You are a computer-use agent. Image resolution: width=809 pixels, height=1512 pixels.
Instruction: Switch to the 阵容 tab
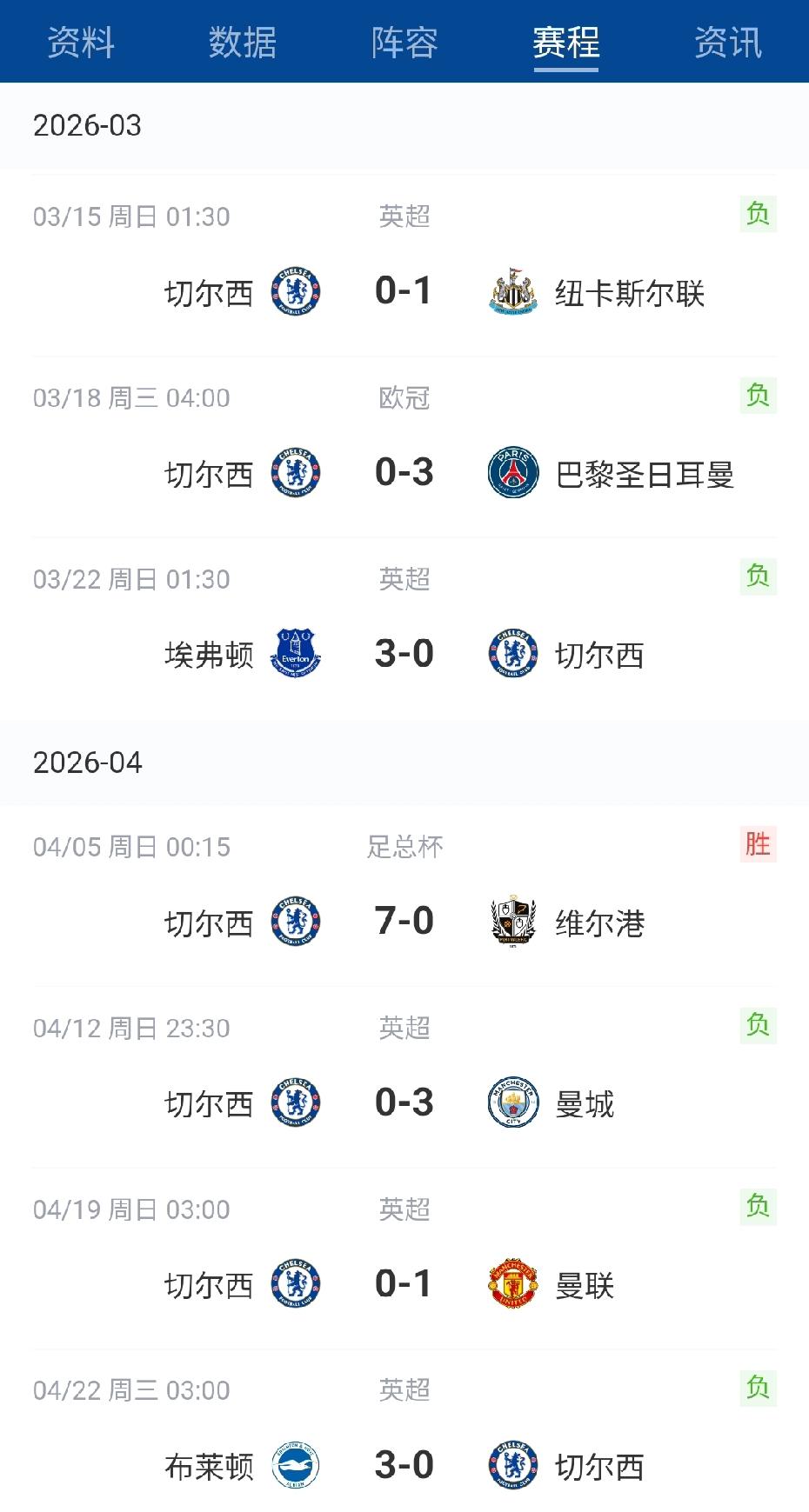click(404, 42)
